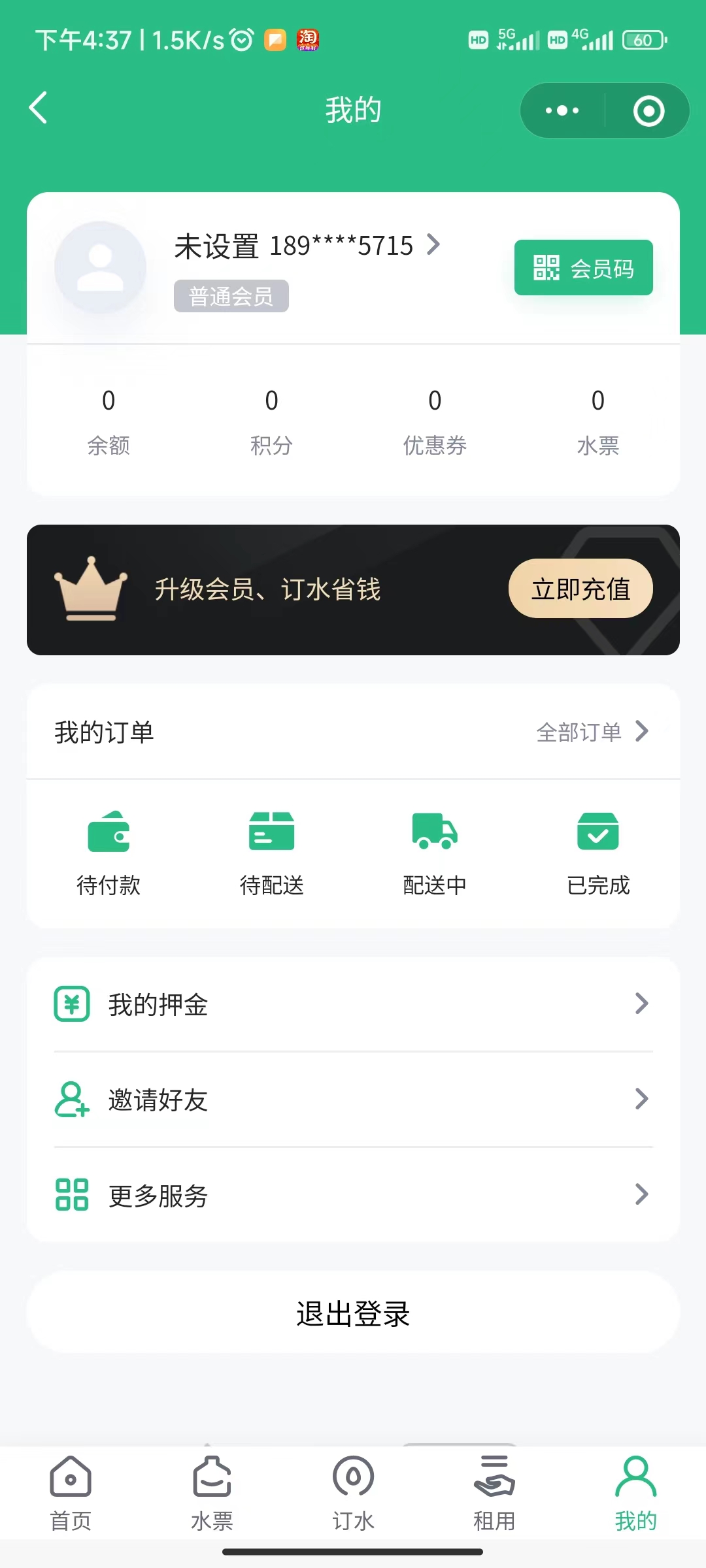The image size is (706, 1568).
Task: View 全部订单 all orders
Action: point(592,732)
